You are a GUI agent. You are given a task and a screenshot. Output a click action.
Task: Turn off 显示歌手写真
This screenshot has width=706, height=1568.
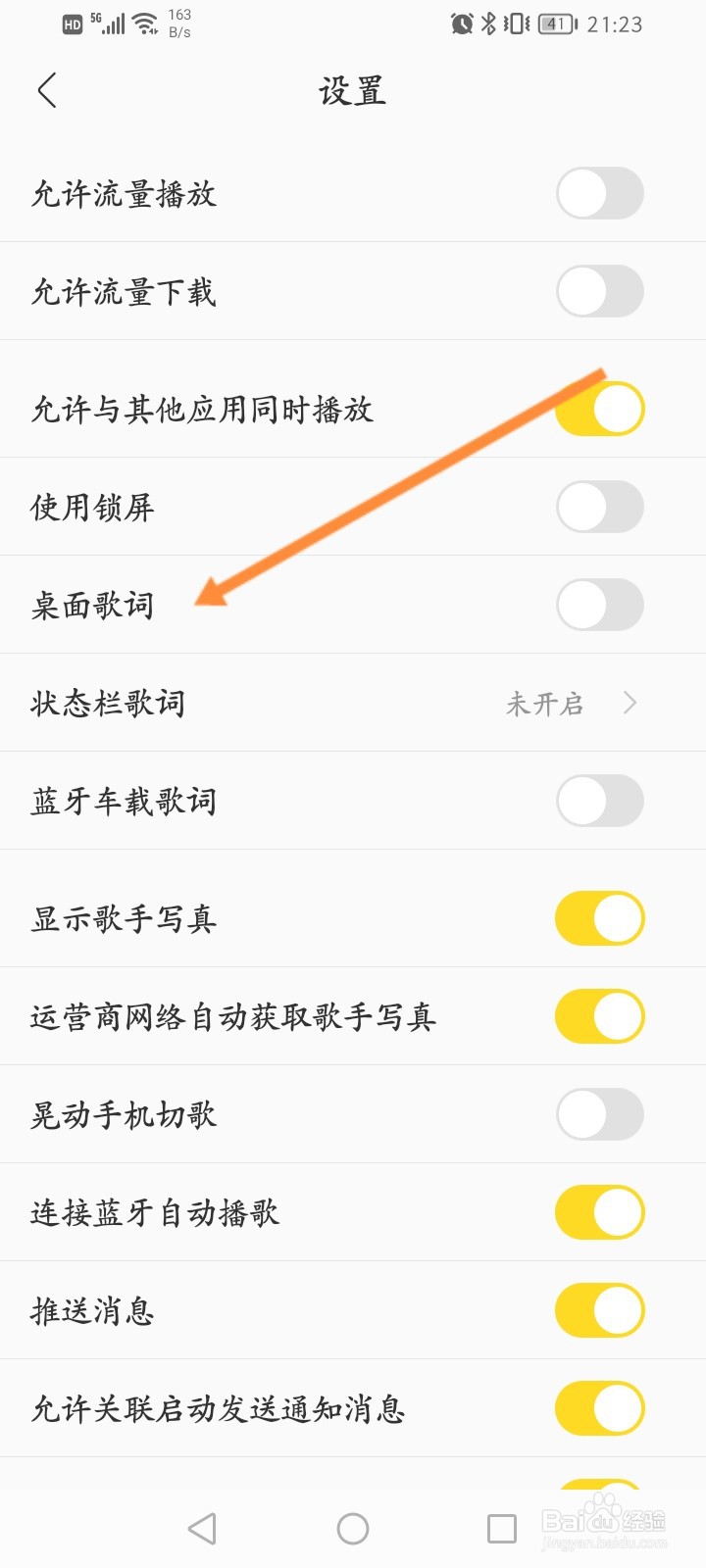[x=600, y=918]
